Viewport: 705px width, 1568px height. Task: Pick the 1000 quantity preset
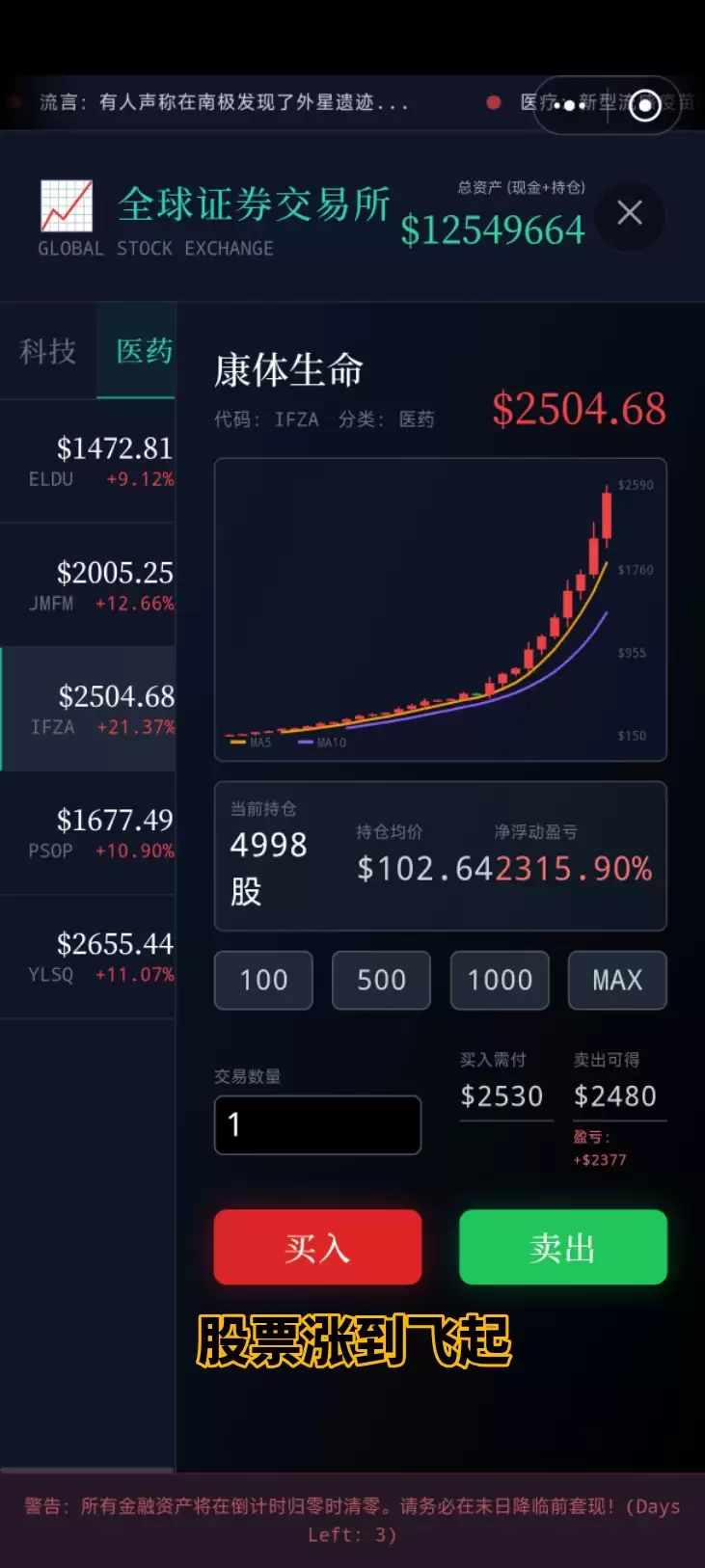tap(500, 980)
